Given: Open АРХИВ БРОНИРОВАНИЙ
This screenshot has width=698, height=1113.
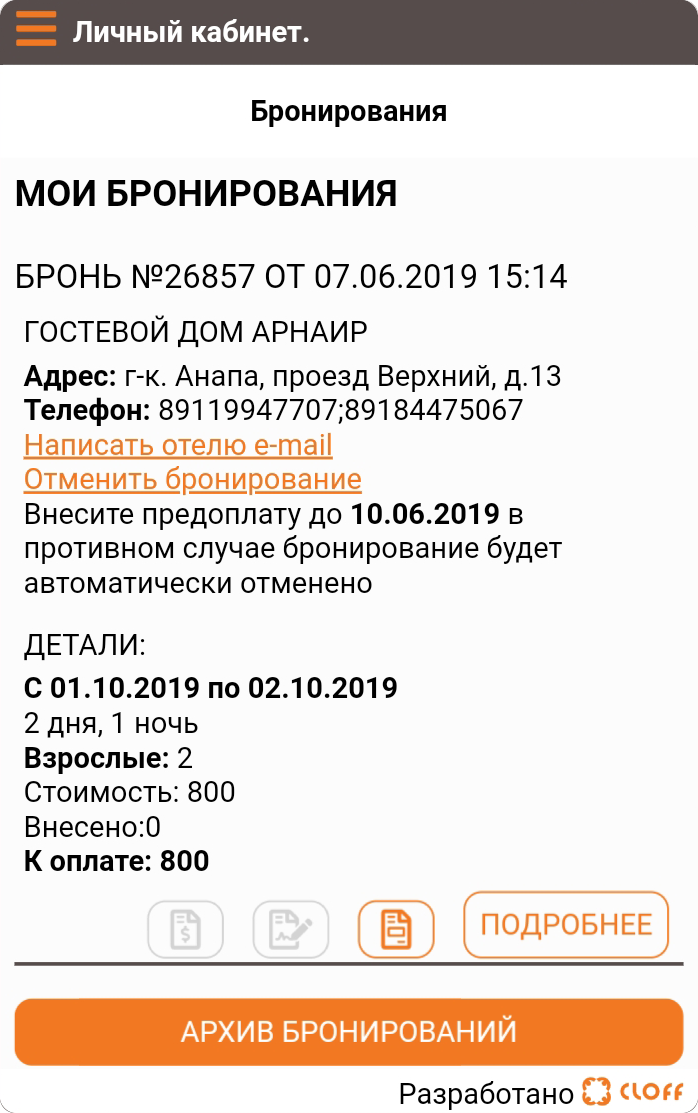Looking at the screenshot, I should (x=349, y=1031).
